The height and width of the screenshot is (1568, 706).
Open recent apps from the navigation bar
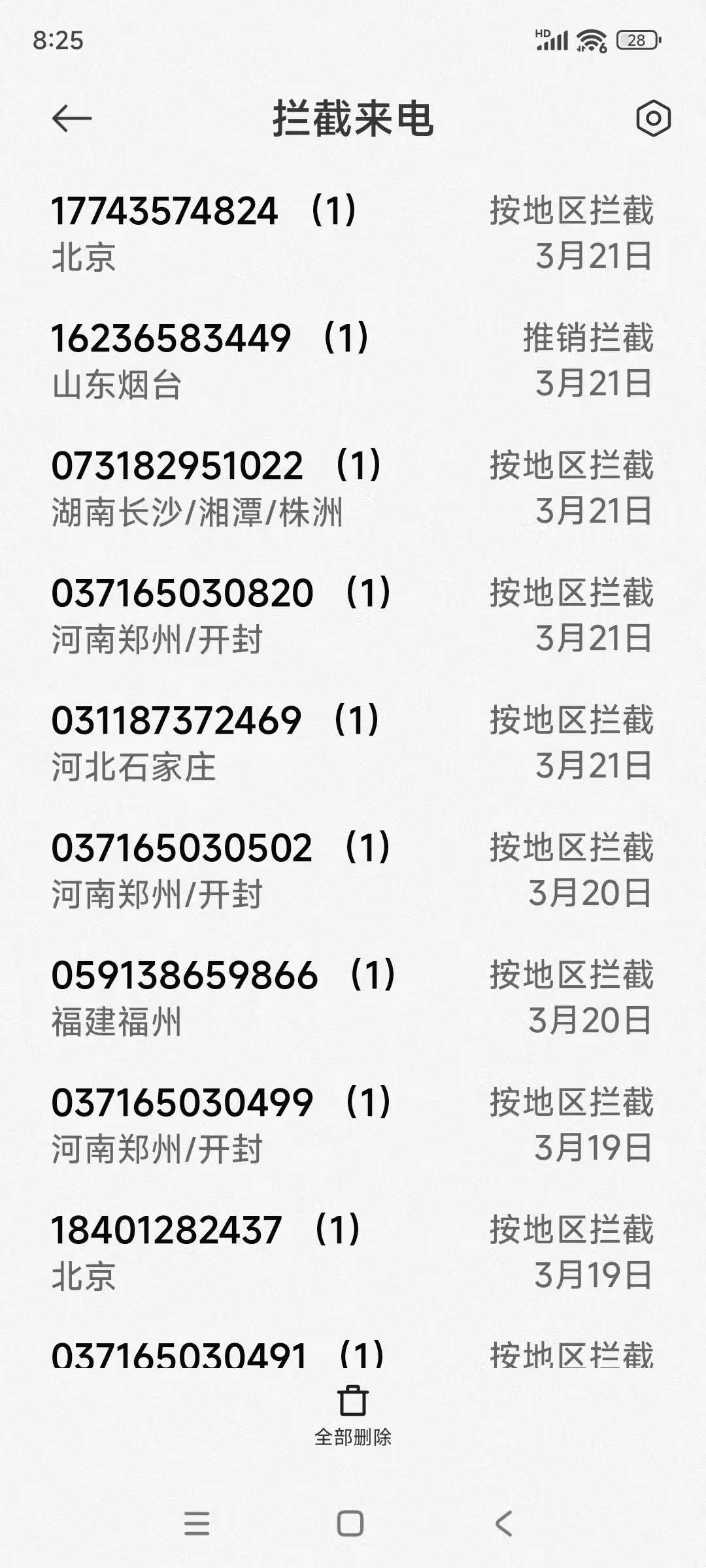pyautogui.click(x=197, y=1524)
